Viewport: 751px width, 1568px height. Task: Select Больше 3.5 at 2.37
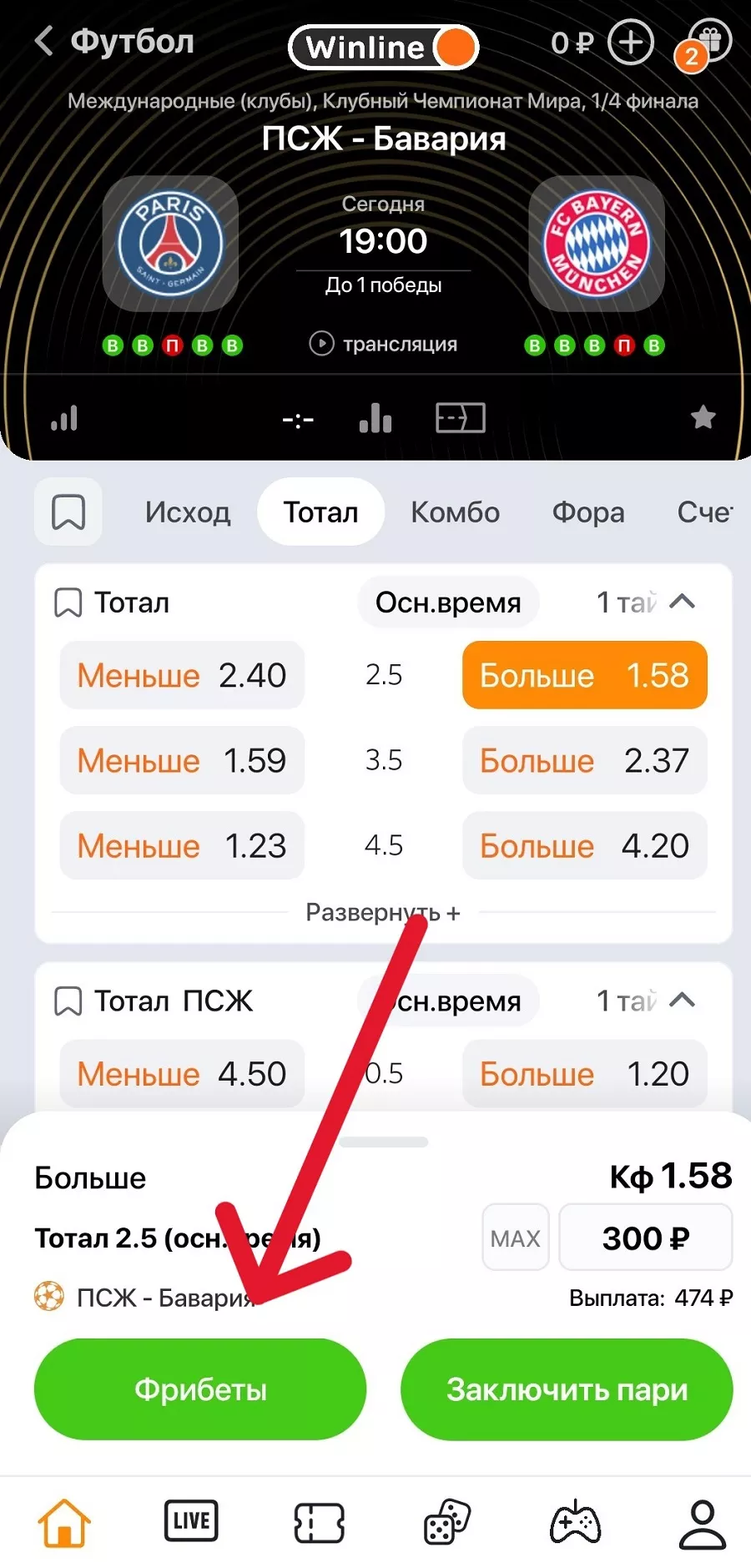[x=584, y=760]
